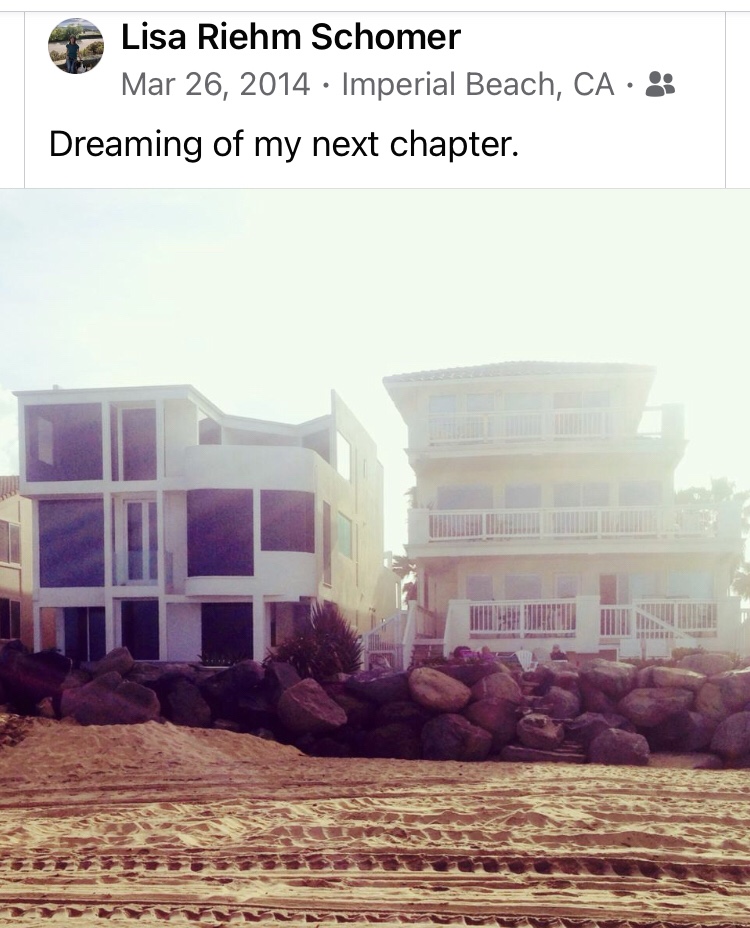The height and width of the screenshot is (928, 750).
Task: Open the Imperial Beach, CA location
Action: [x=478, y=84]
